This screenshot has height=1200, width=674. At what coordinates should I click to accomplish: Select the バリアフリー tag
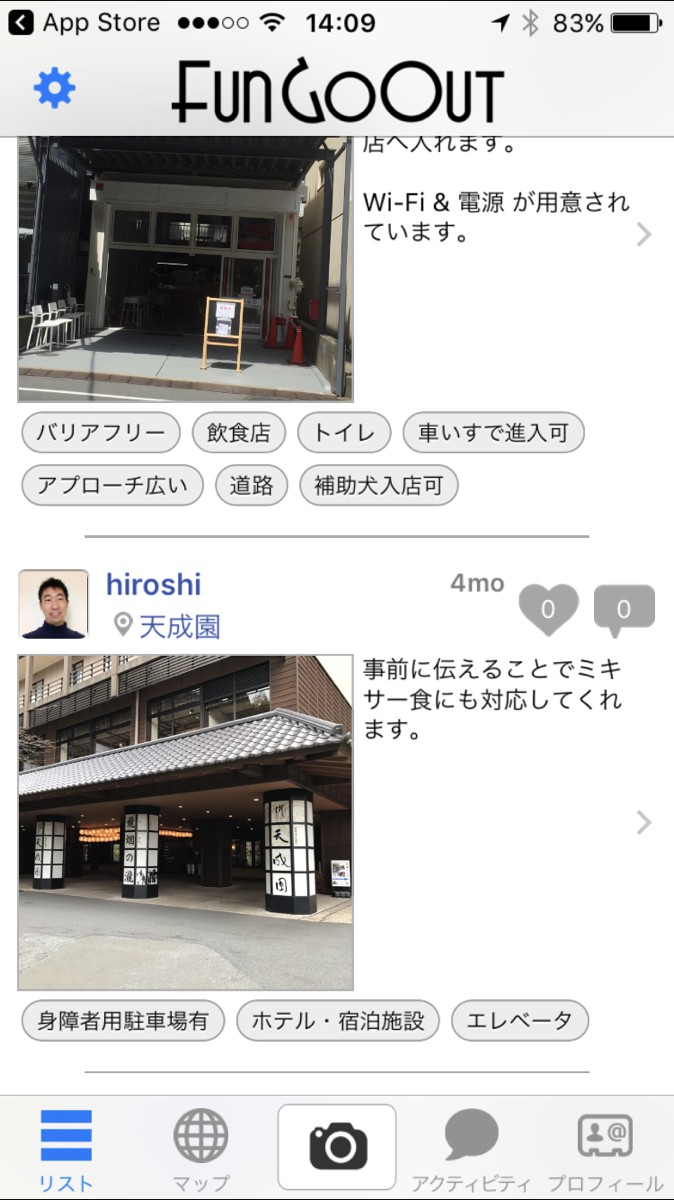pyautogui.click(x=101, y=433)
